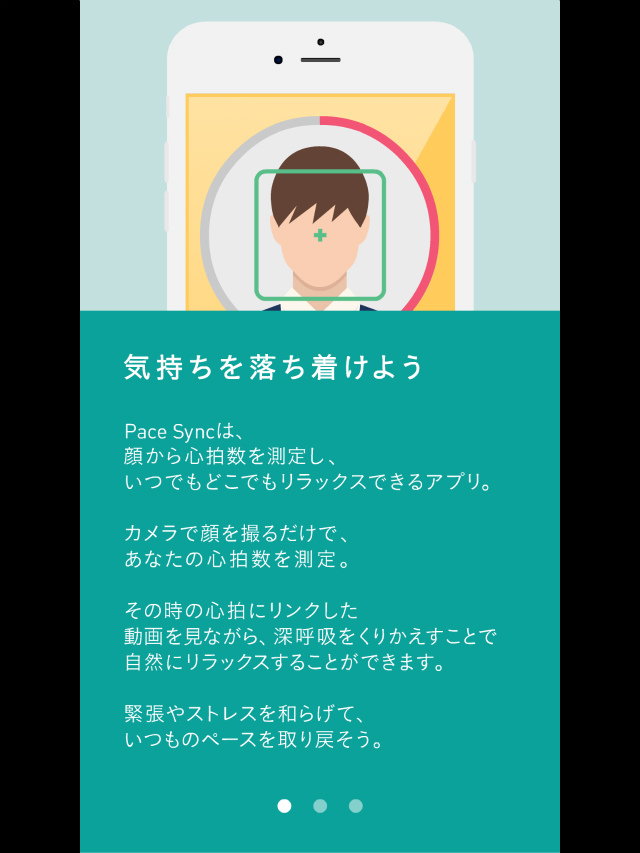
Task: Jump to the third onboarding page dot
Action: pyautogui.click(x=356, y=806)
